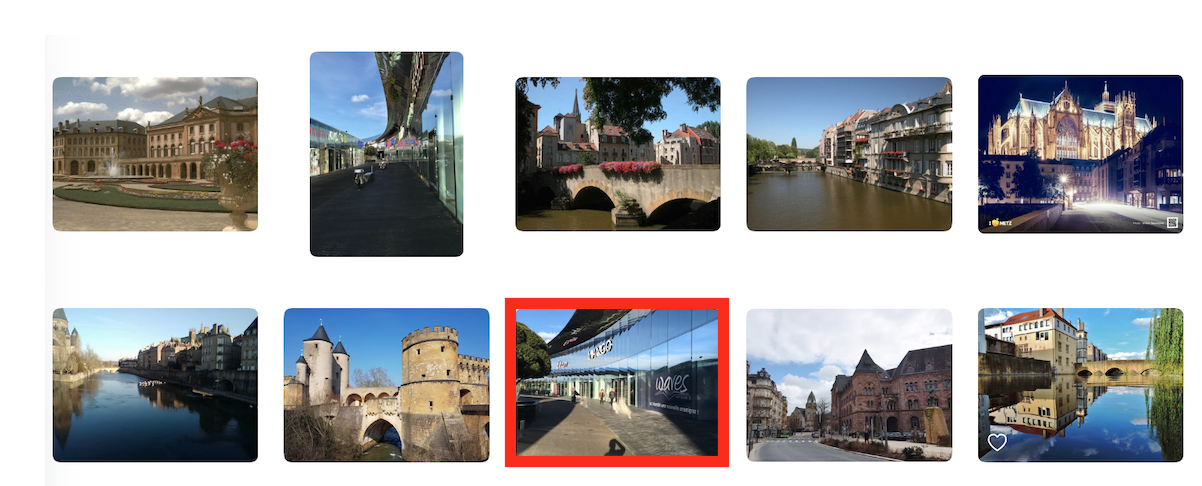Open the calm blue river quay photo
The image size is (1202, 486).
[155, 385]
